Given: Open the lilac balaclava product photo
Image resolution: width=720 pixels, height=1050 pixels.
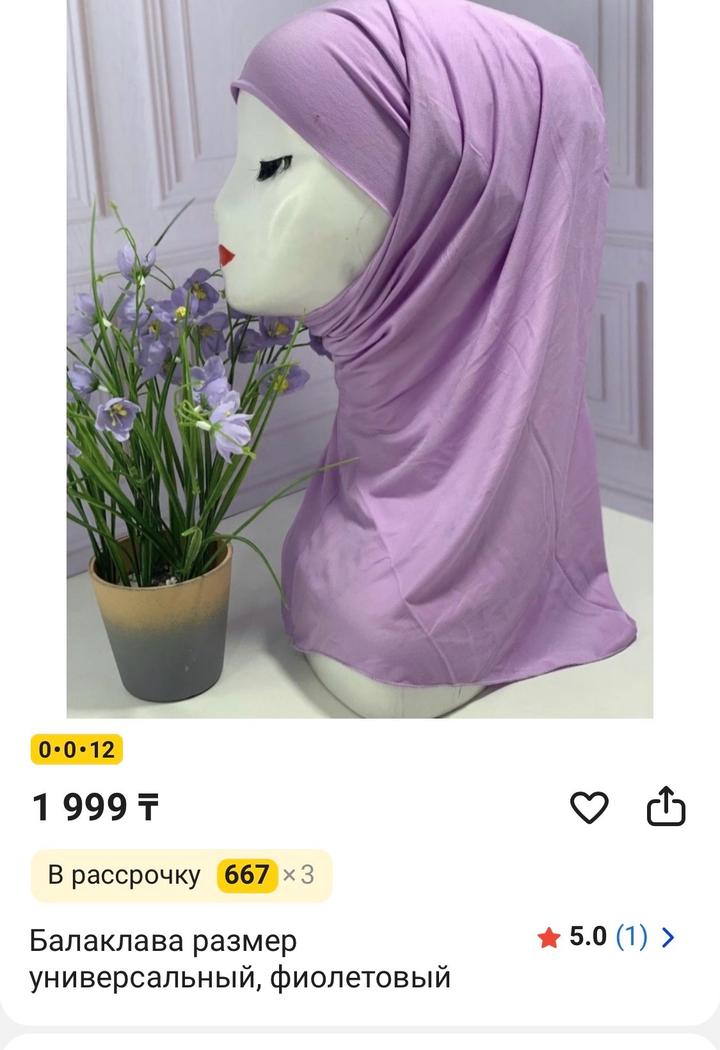Looking at the screenshot, I should pos(360,358).
